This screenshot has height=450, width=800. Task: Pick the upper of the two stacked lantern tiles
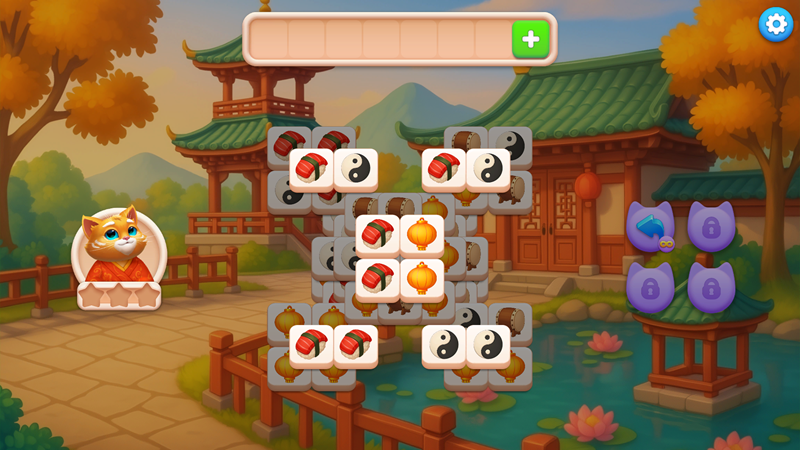tap(422, 236)
